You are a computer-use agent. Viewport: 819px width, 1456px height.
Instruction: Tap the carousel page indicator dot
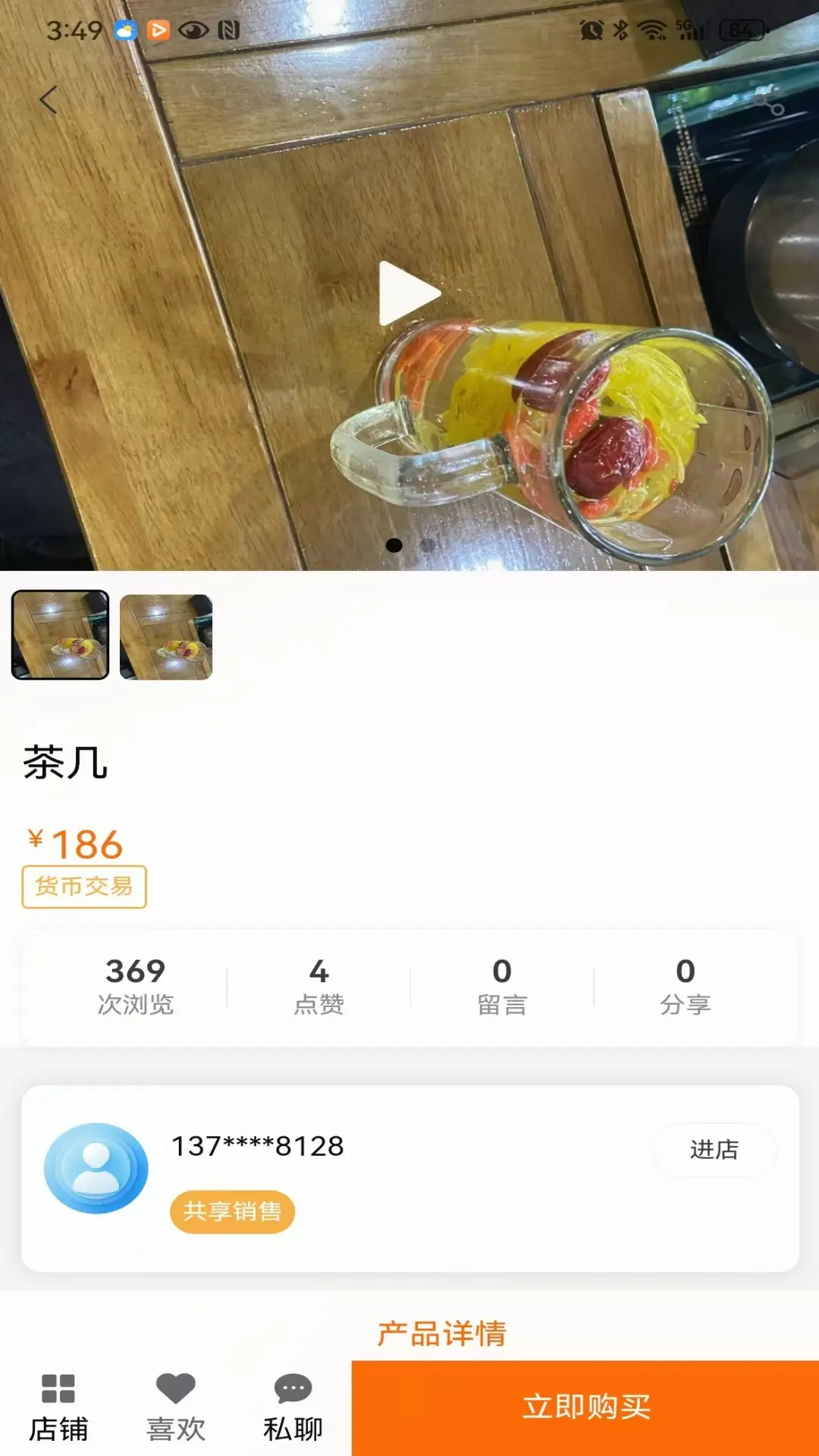pyautogui.click(x=395, y=544)
